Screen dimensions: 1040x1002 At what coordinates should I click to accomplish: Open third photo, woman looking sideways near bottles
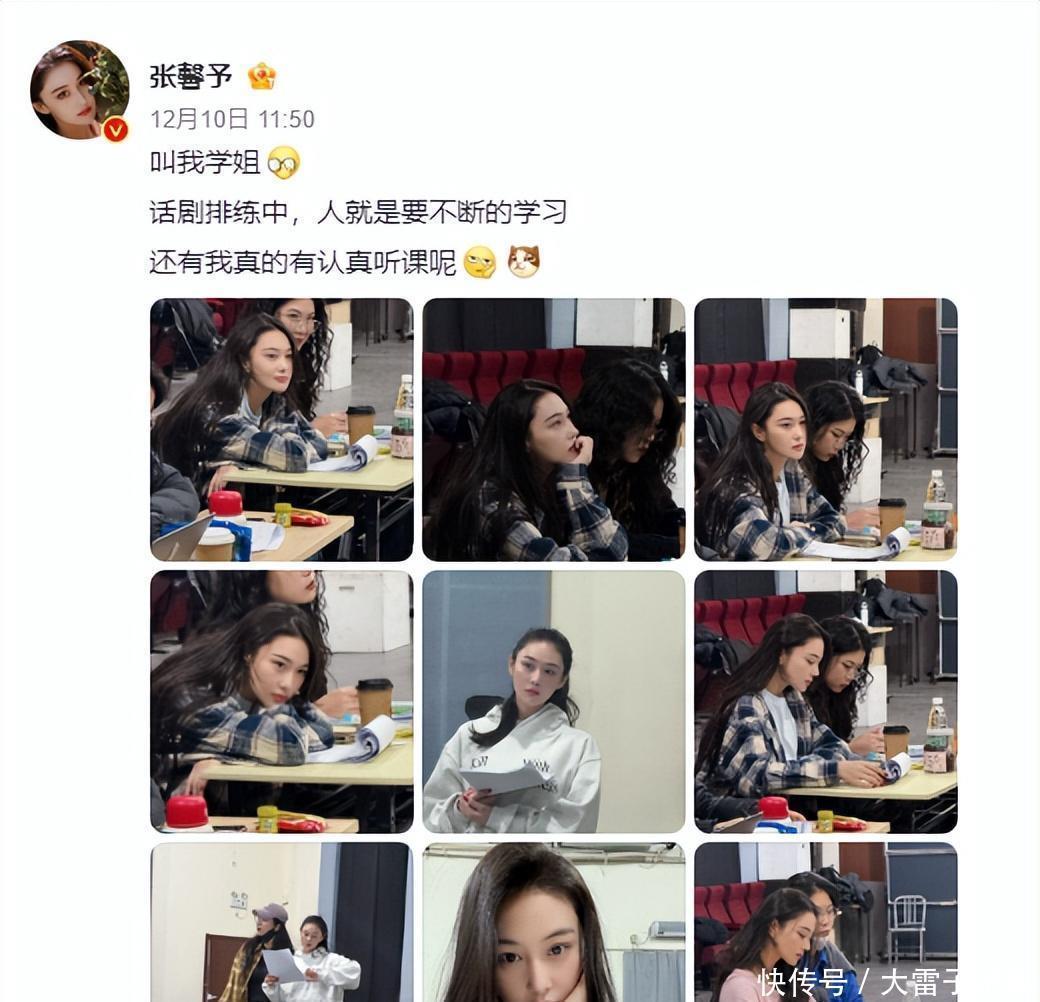click(x=825, y=430)
